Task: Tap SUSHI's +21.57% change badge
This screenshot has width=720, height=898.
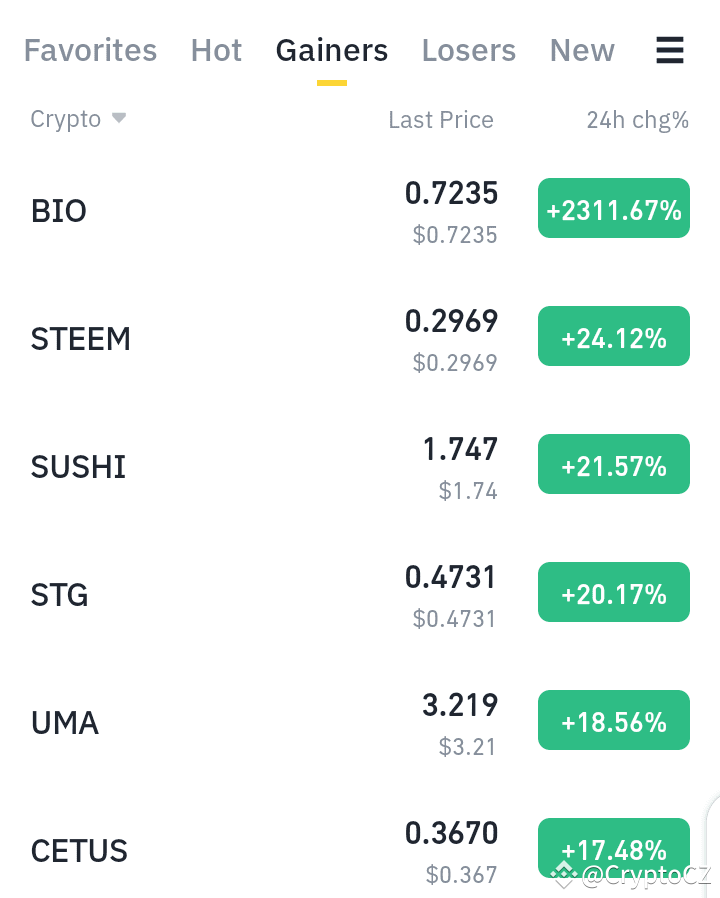Action: pos(614,465)
